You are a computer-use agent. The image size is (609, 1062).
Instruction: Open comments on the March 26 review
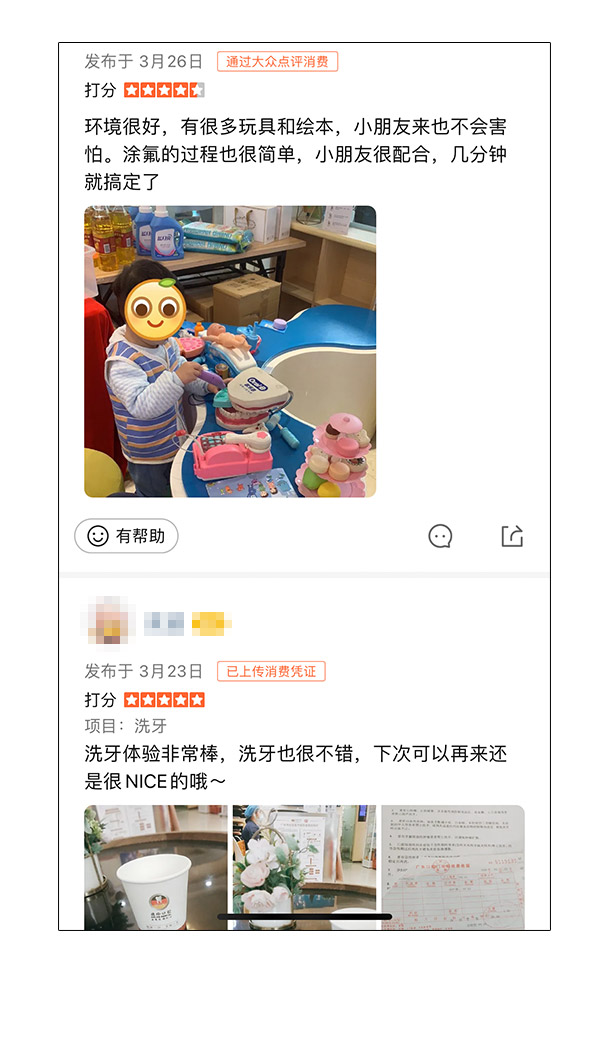440,536
